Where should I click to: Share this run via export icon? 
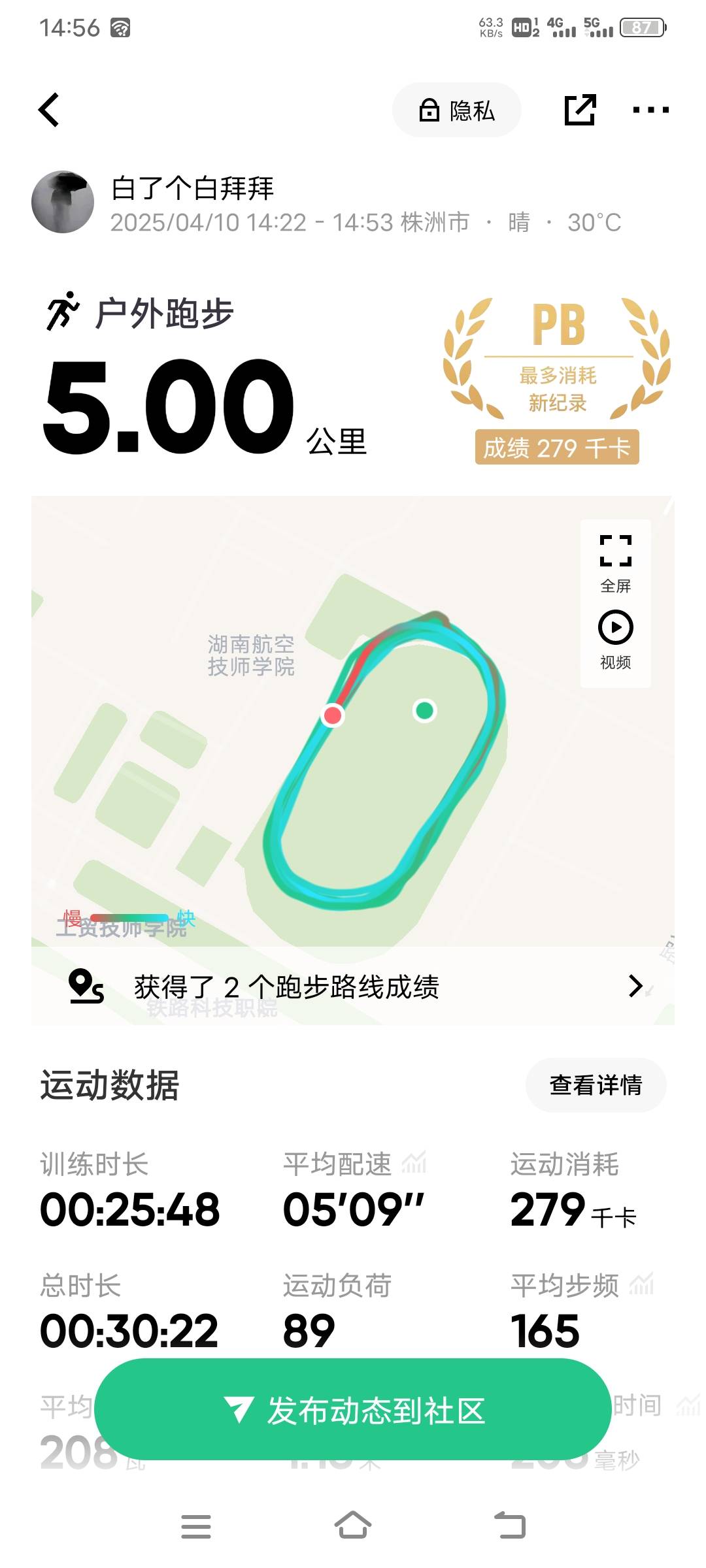click(580, 110)
